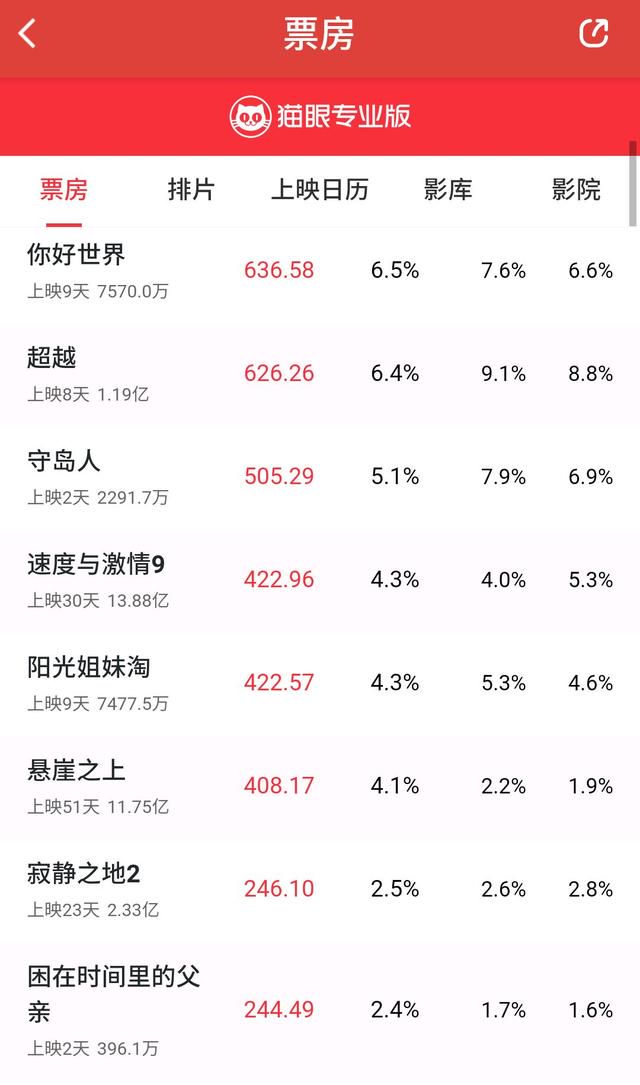Screen dimensions: 640x1085
Task: Tap the 速度与激情9 row
Action: (x=320, y=581)
